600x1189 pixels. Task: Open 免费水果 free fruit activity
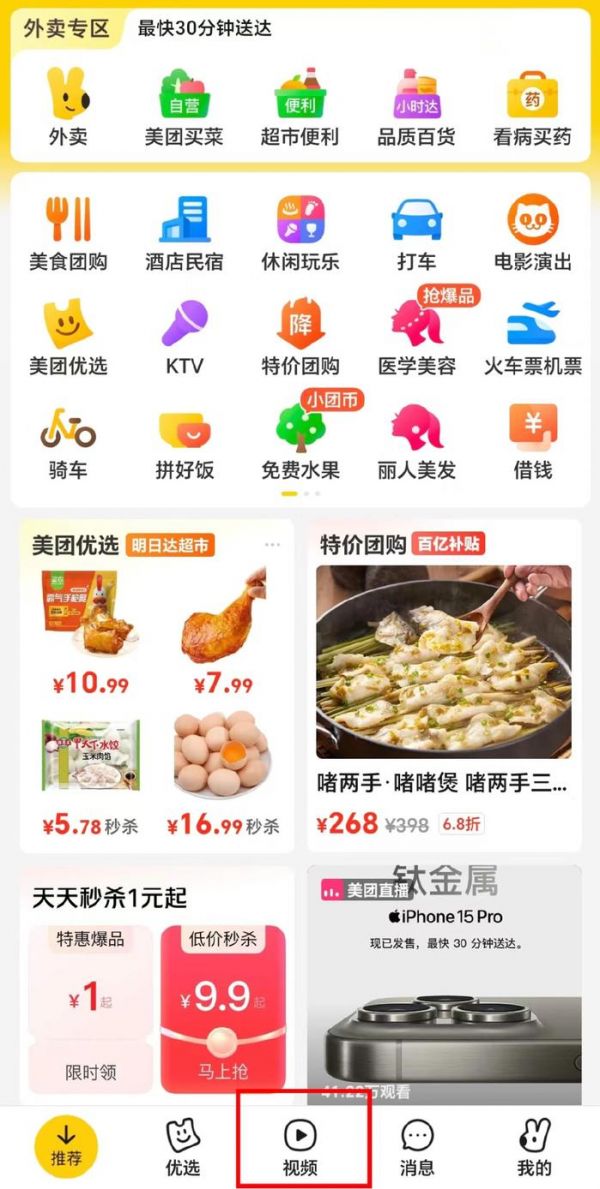(300, 441)
